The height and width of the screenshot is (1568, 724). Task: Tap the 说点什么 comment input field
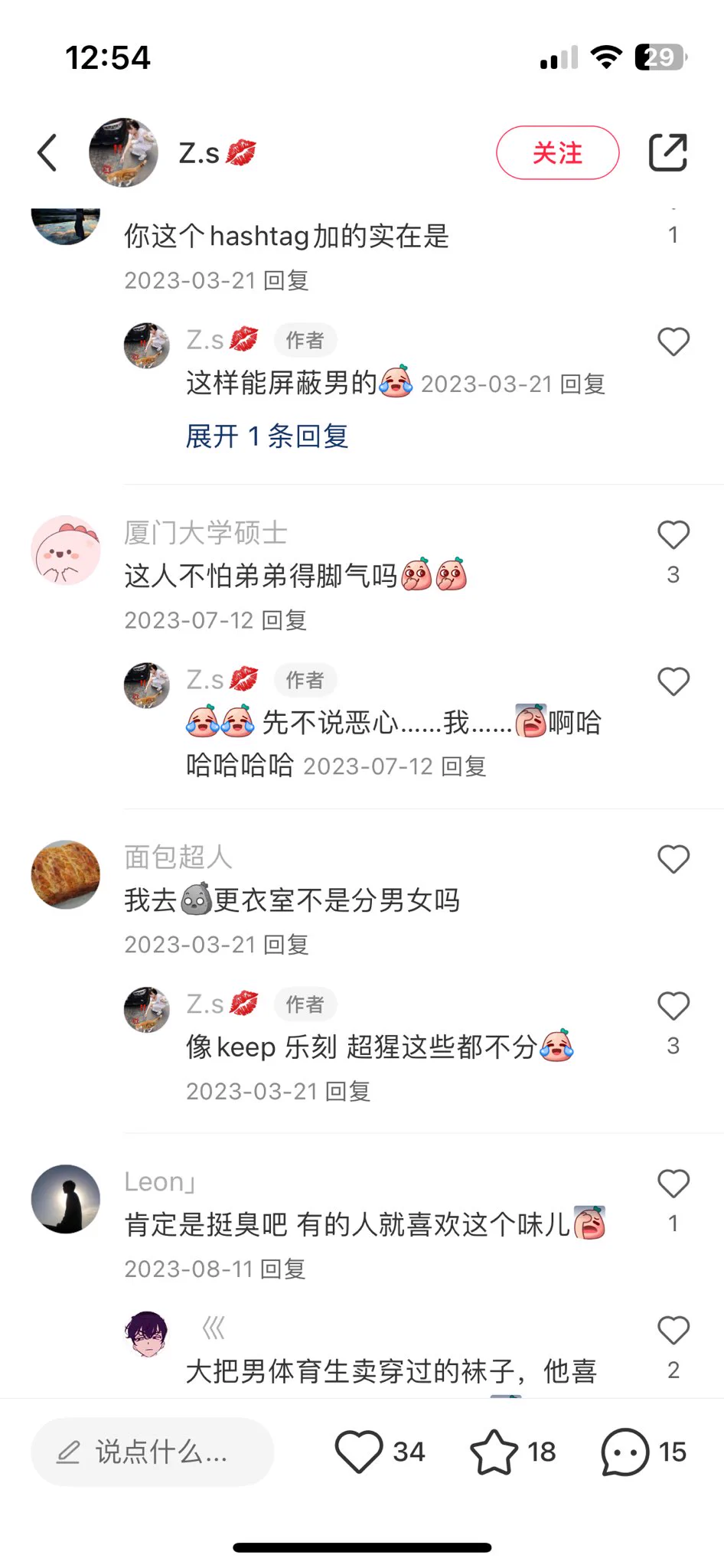pos(152,1452)
